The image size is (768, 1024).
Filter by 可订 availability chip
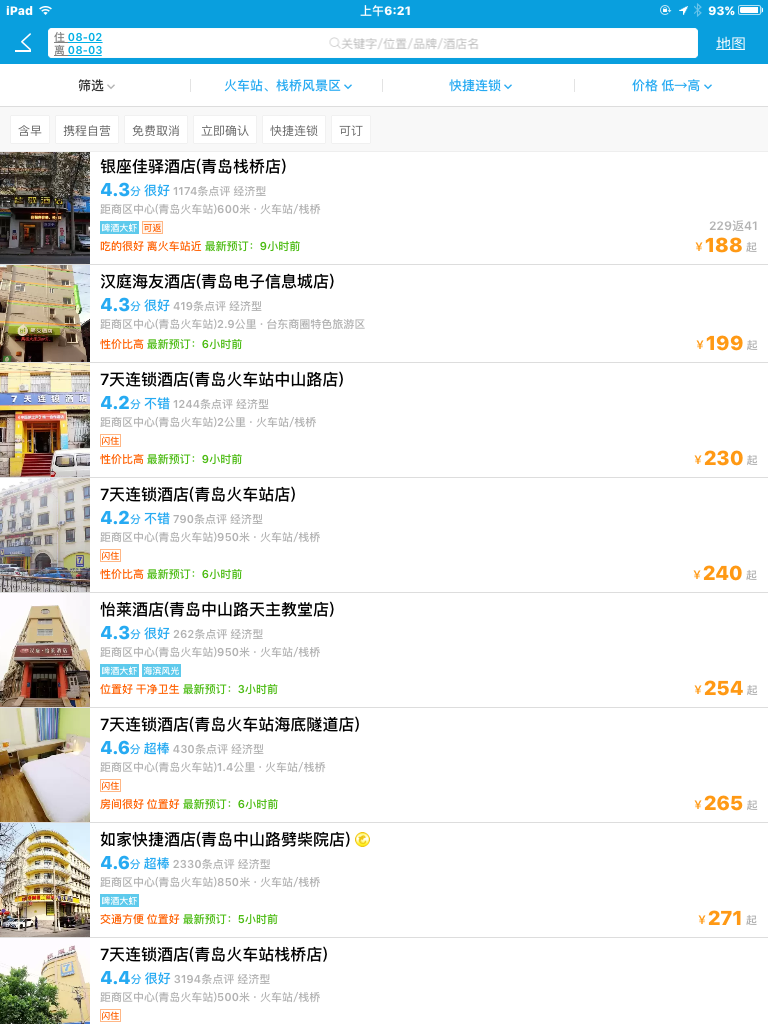[x=350, y=130]
